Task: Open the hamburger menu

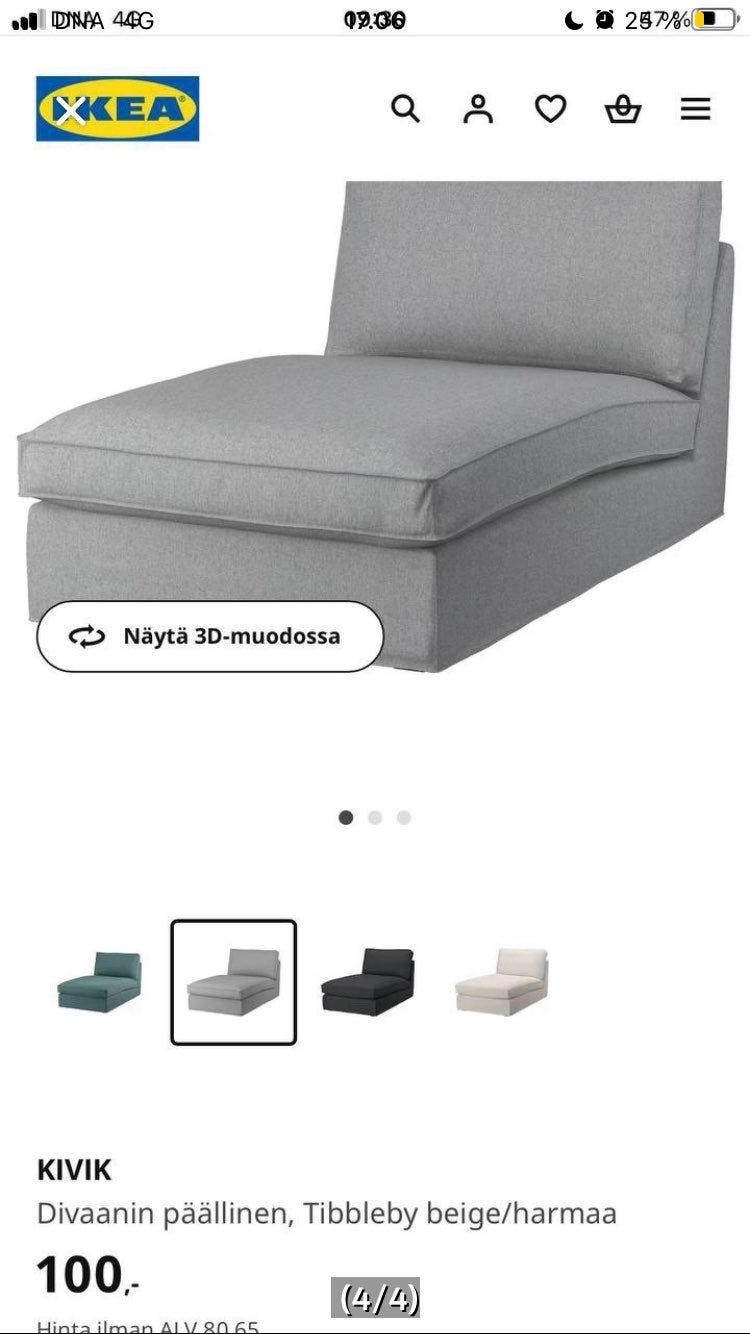Action: click(696, 108)
